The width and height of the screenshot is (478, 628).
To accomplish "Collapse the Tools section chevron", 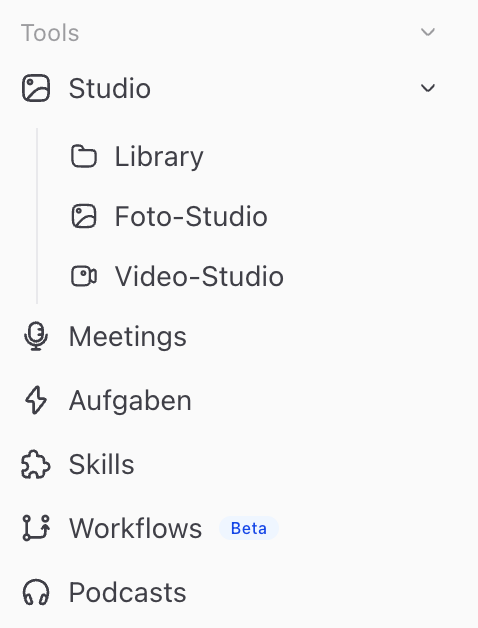I will point(428,32).
